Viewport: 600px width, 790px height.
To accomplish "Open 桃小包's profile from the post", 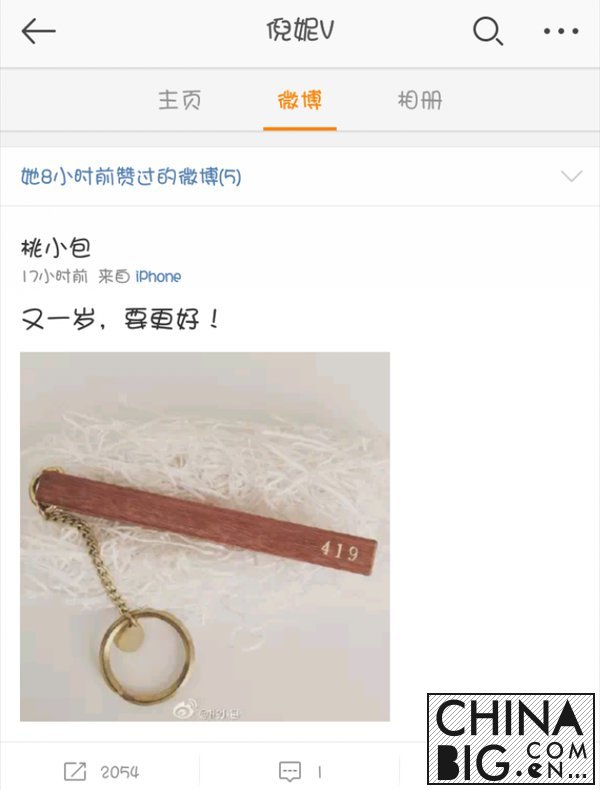I will [56, 247].
